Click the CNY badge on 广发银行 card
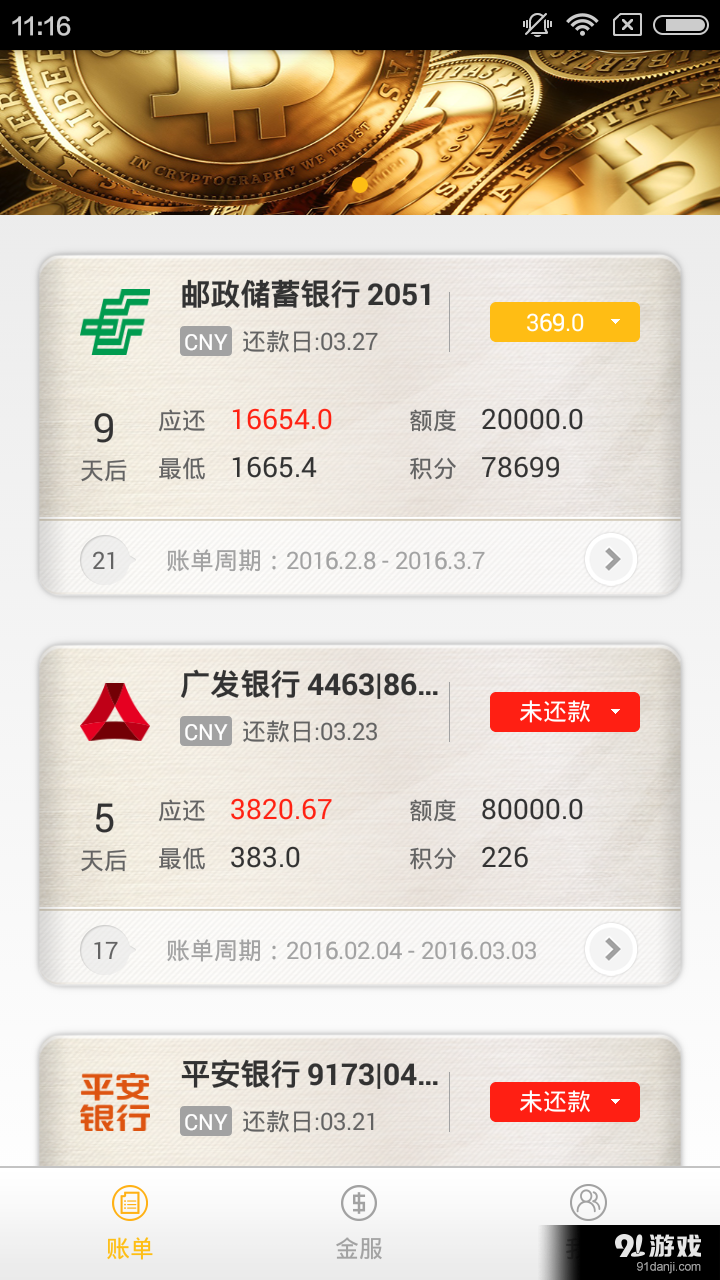This screenshot has width=720, height=1280. click(x=205, y=732)
